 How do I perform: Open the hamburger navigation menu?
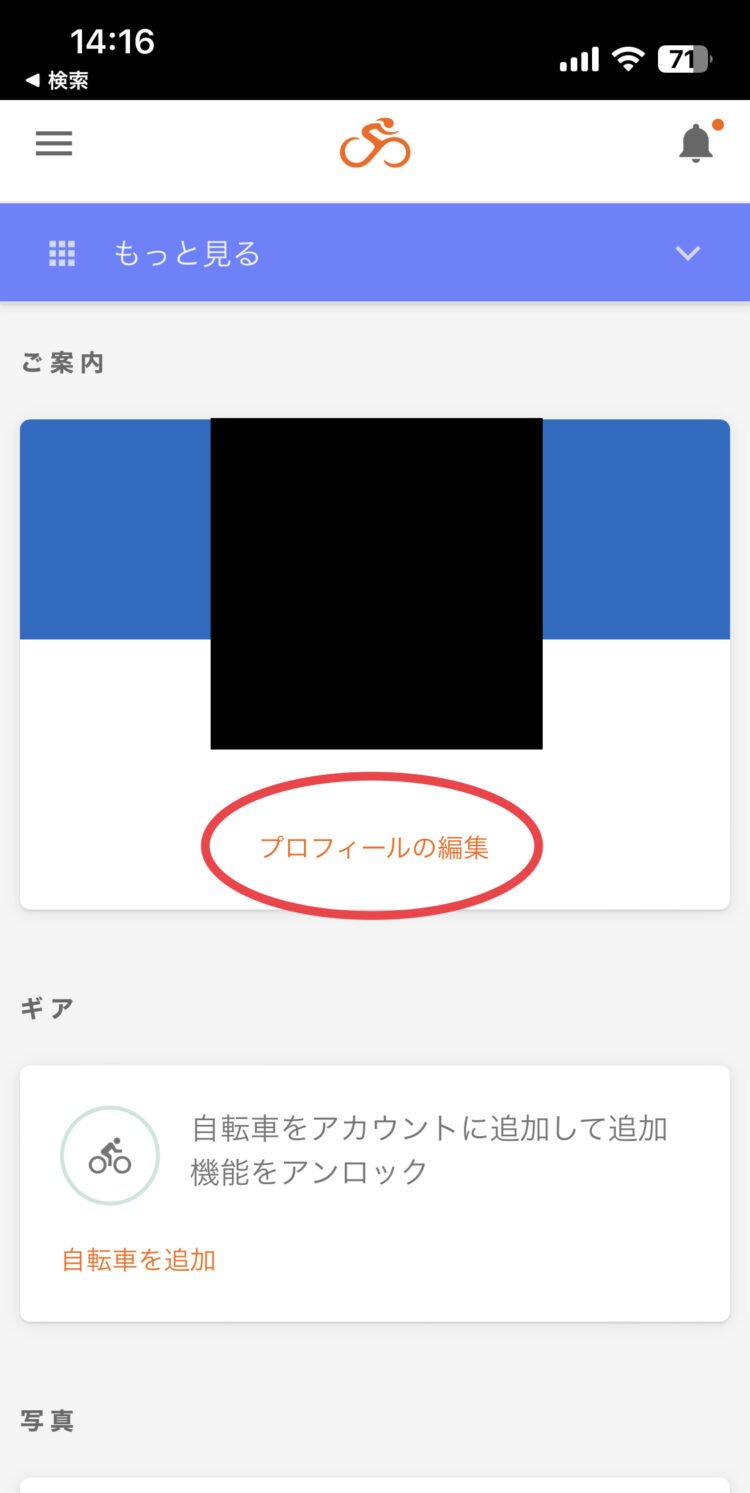pyautogui.click(x=53, y=143)
